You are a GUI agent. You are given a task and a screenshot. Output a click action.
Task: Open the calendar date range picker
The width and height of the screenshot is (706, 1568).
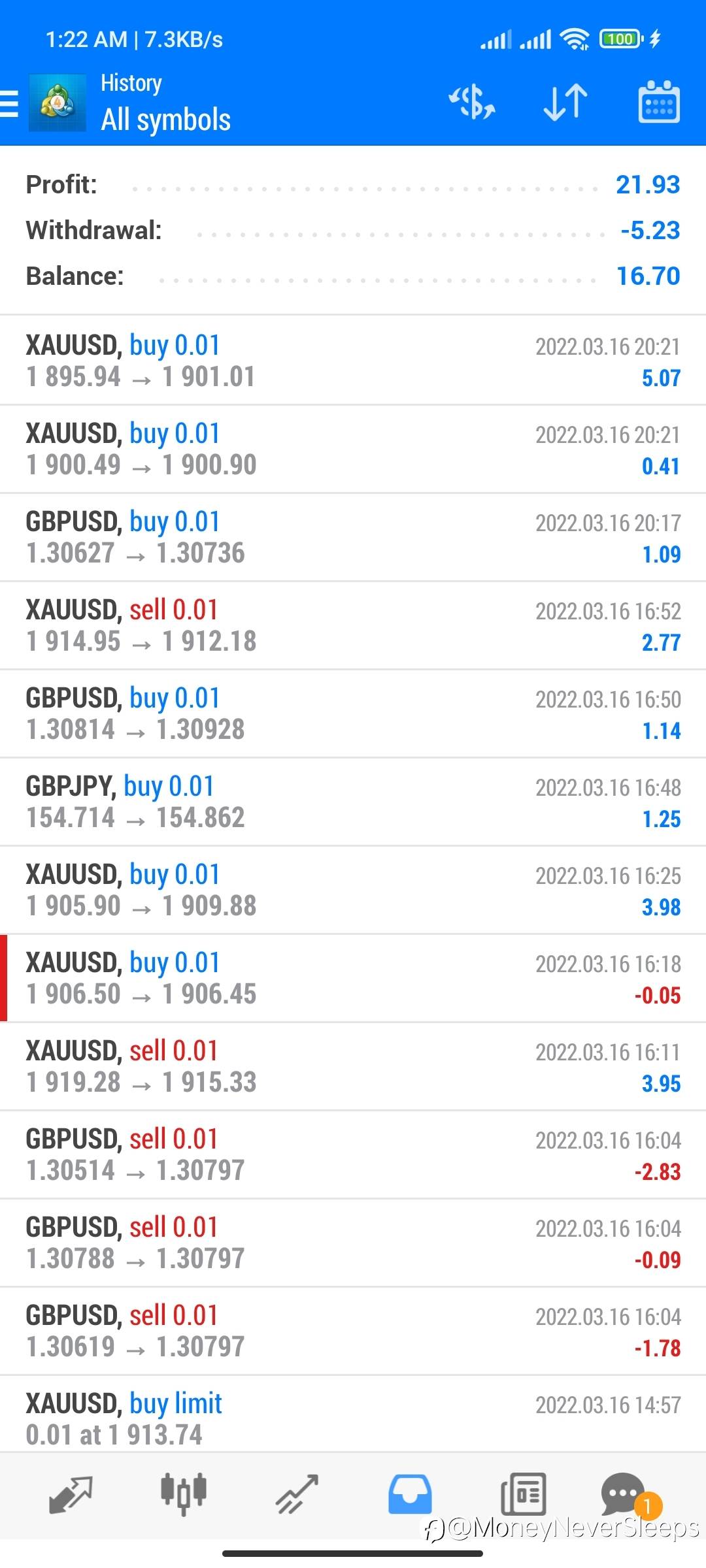(658, 103)
